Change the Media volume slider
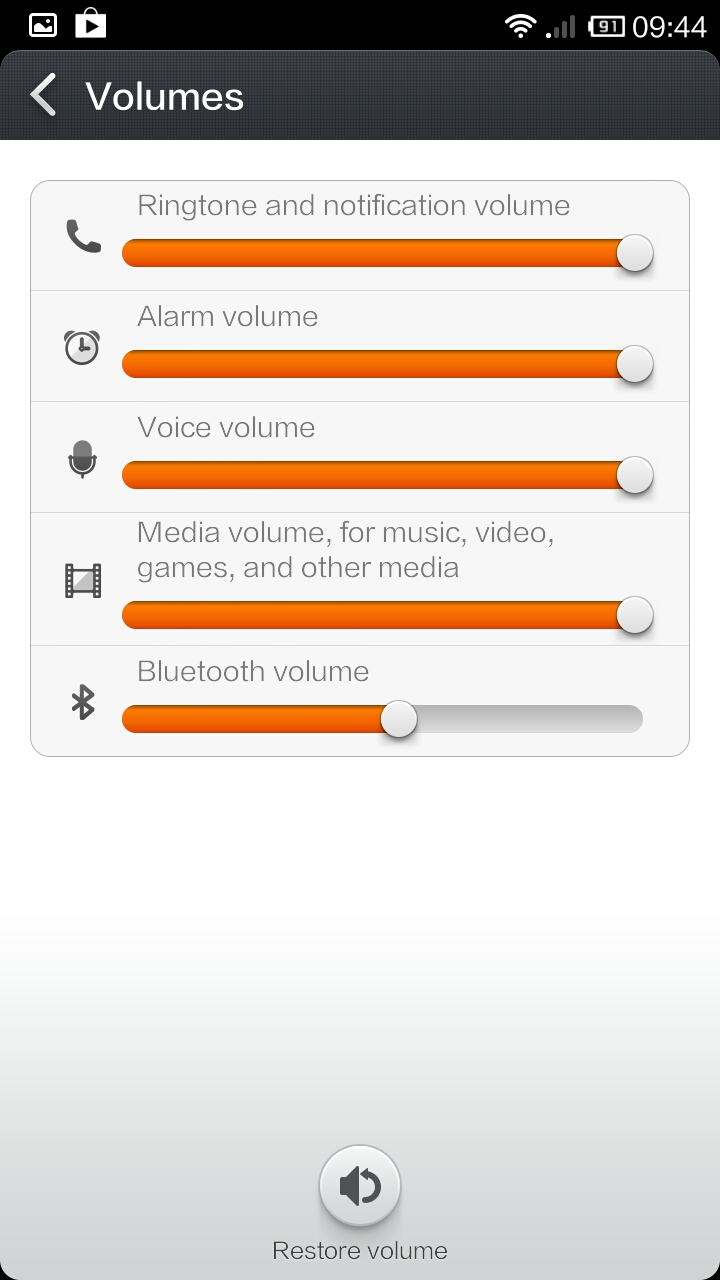The width and height of the screenshot is (720, 1280). pos(387,615)
